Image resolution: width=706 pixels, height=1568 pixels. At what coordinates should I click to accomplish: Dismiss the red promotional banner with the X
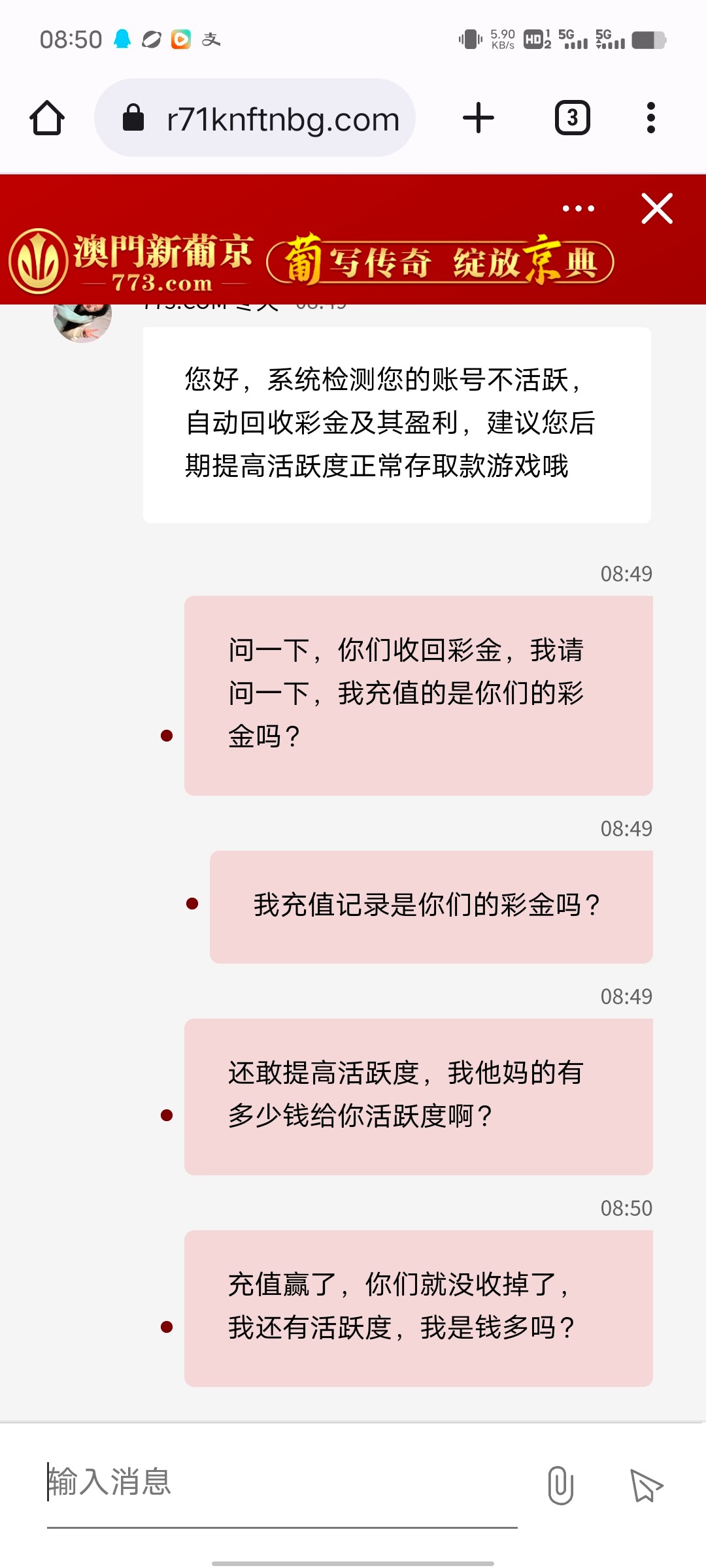click(x=657, y=209)
